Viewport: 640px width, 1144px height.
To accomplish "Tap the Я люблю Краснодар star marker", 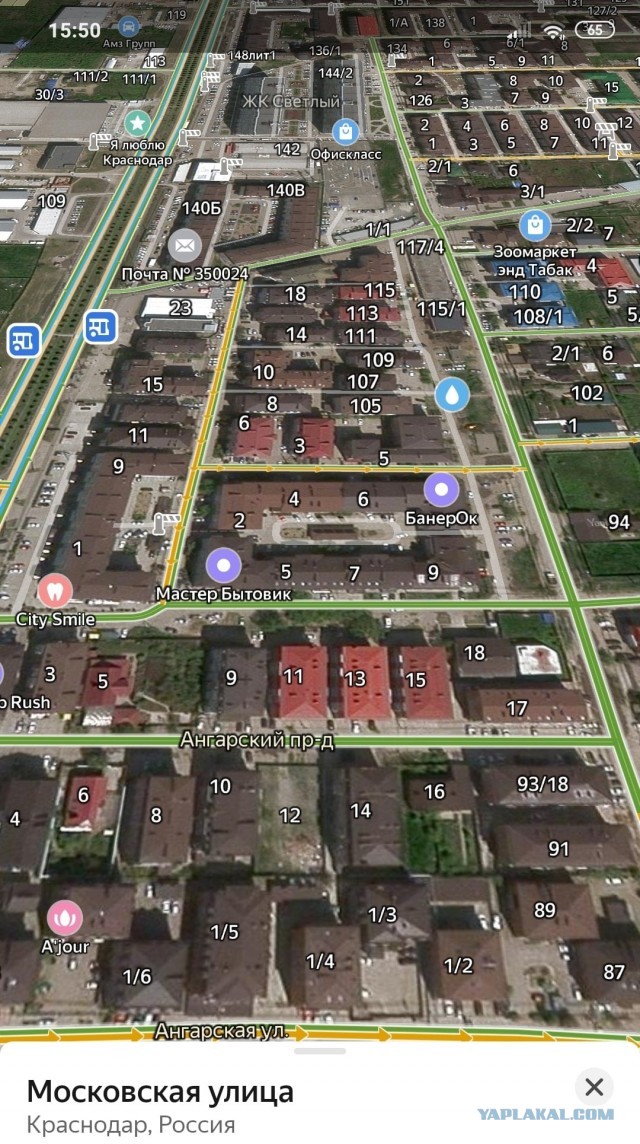I will pyautogui.click(x=137, y=122).
